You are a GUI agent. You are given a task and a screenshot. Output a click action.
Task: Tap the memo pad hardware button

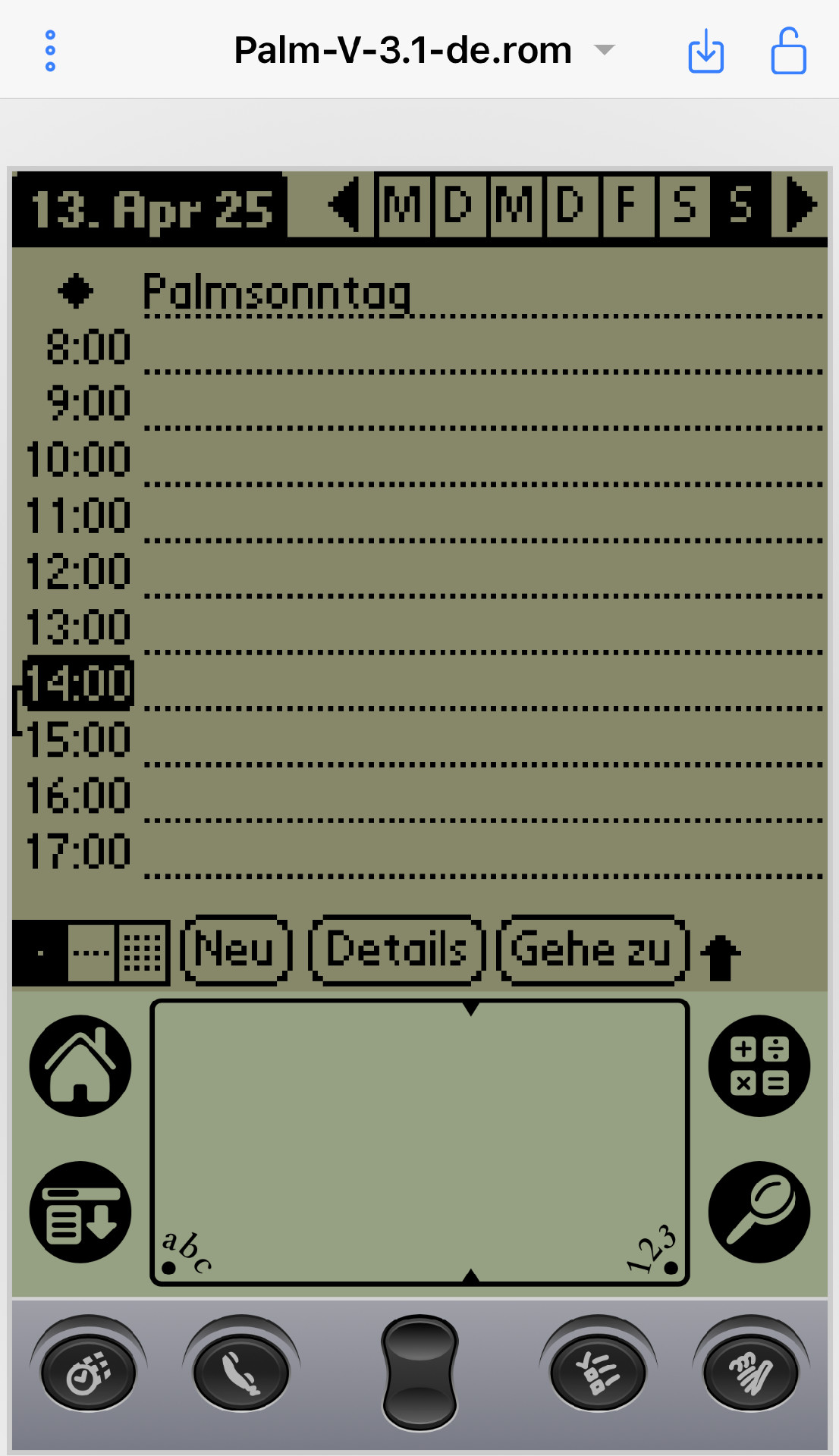point(750,1373)
